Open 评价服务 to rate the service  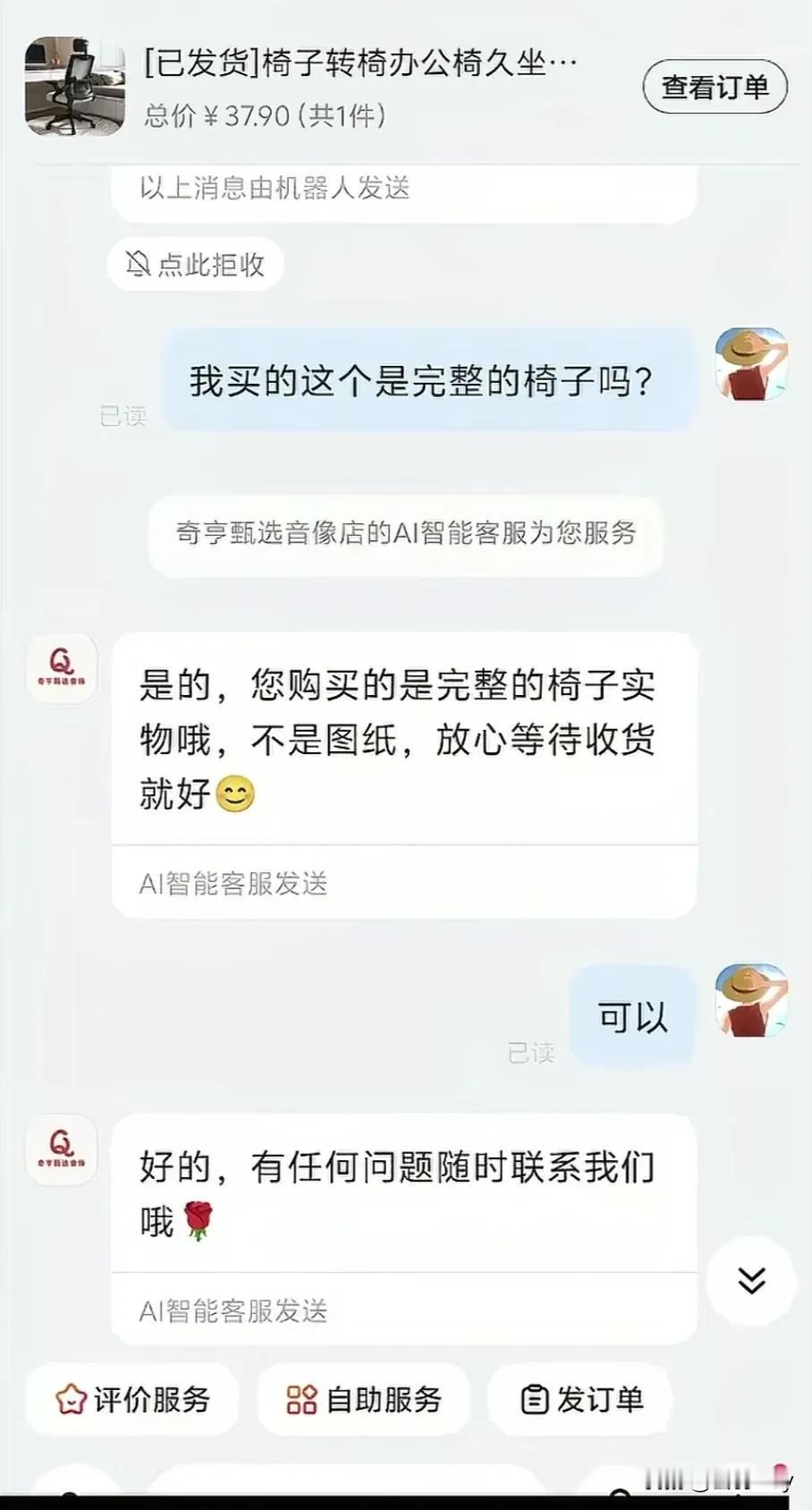(x=130, y=1400)
